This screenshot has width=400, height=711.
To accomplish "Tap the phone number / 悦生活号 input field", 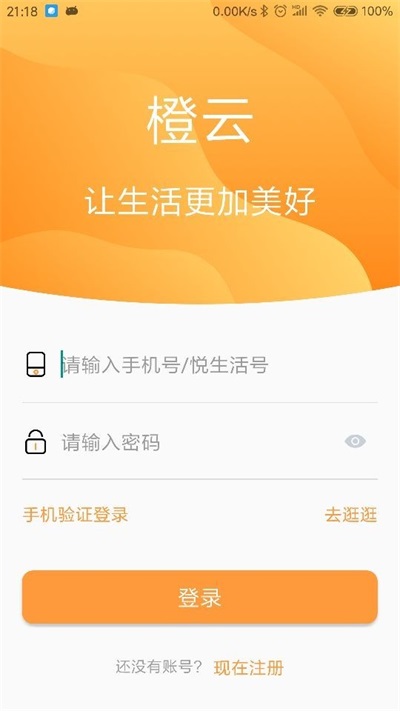I will [218, 365].
